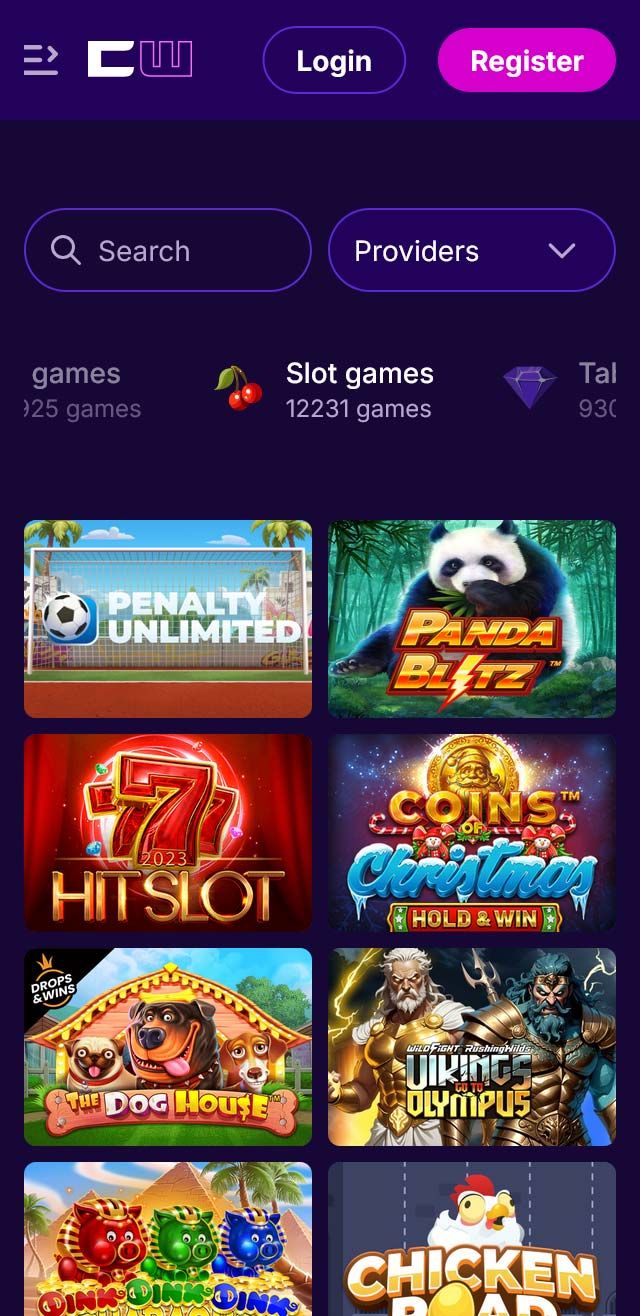Image resolution: width=640 pixels, height=1316 pixels.
Task: Open the side menu drawer
Action: [41, 60]
